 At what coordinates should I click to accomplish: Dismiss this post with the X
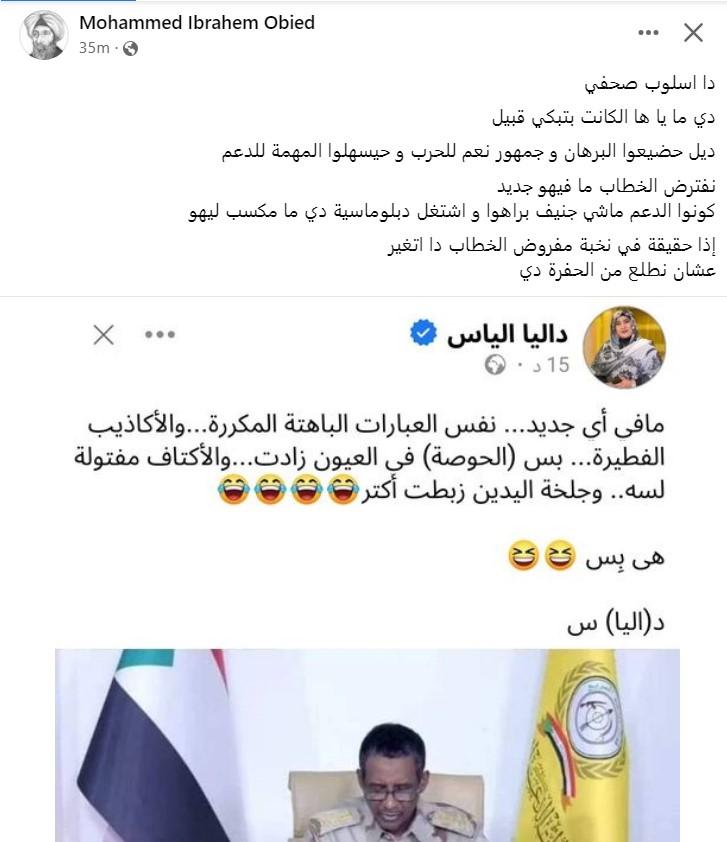click(x=693, y=33)
